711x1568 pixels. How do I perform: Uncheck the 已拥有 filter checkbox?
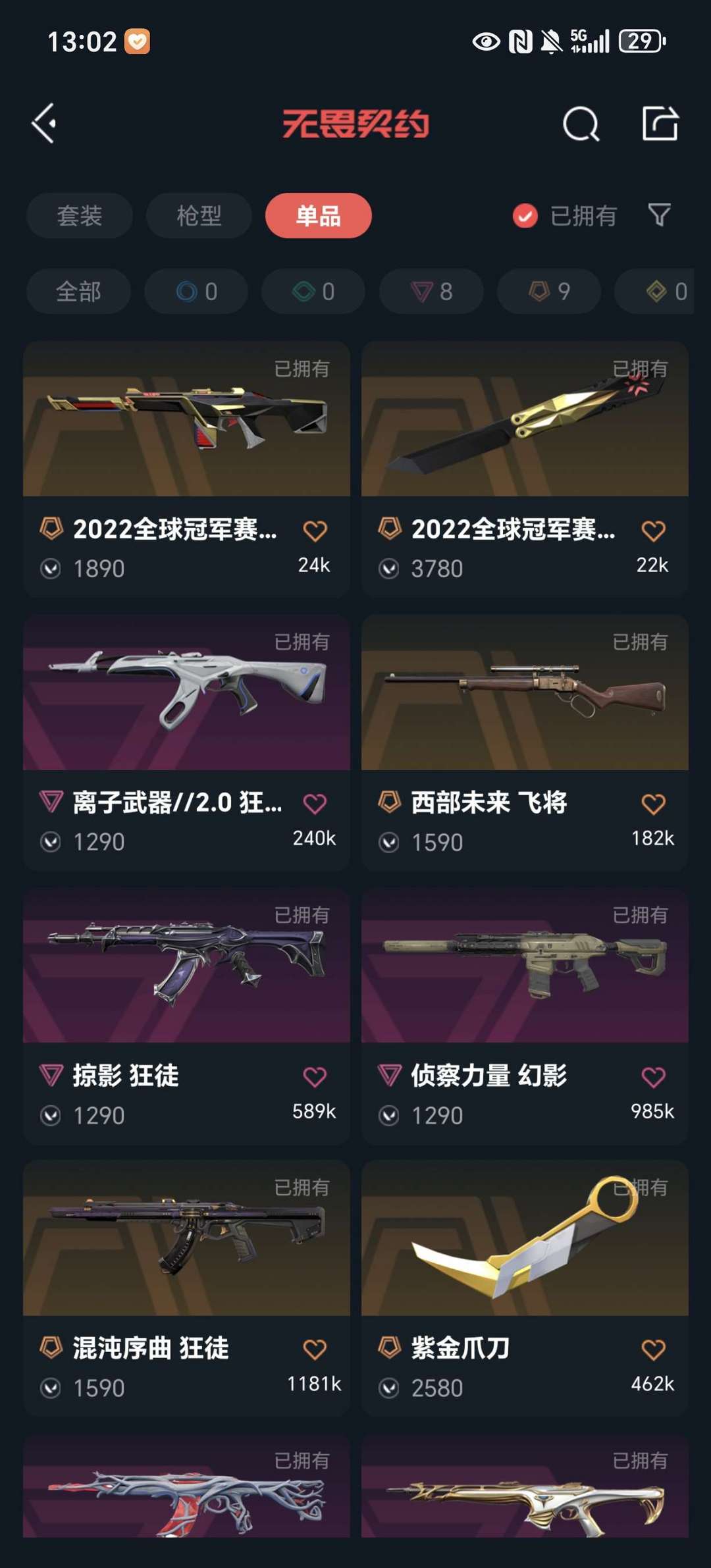pyautogui.click(x=525, y=215)
